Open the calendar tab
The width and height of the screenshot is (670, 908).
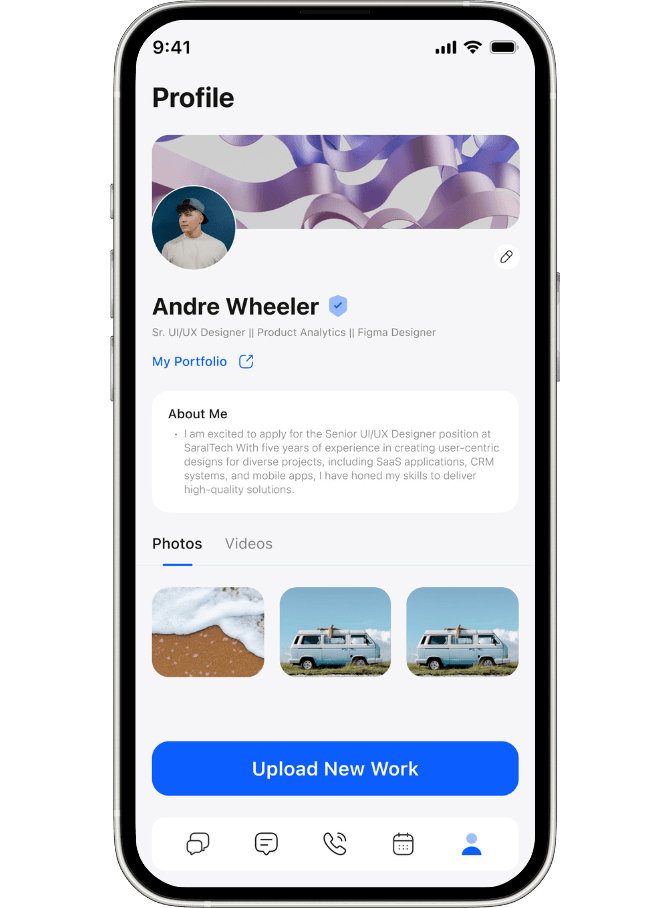pyautogui.click(x=403, y=844)
